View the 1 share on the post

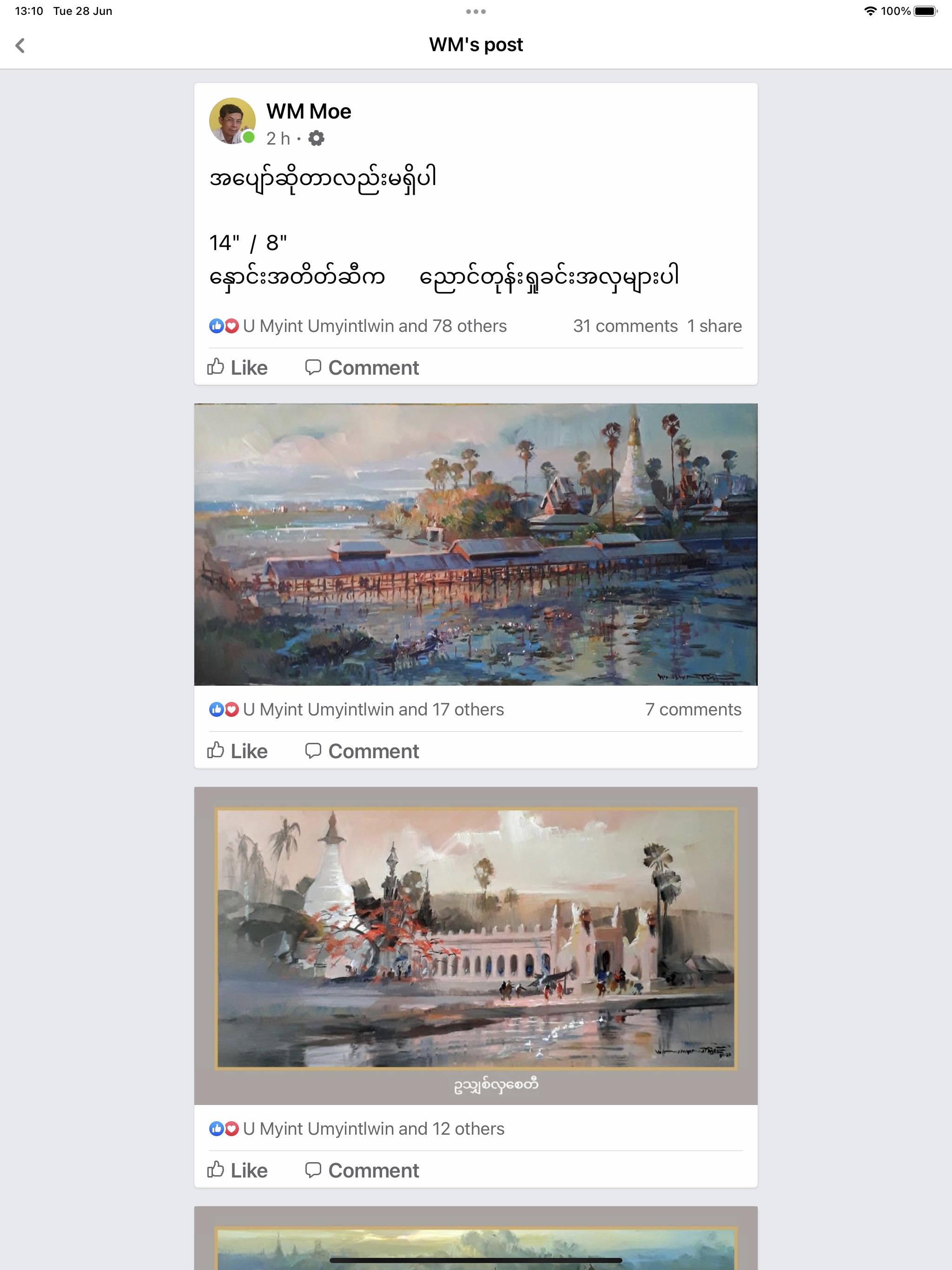714,326
